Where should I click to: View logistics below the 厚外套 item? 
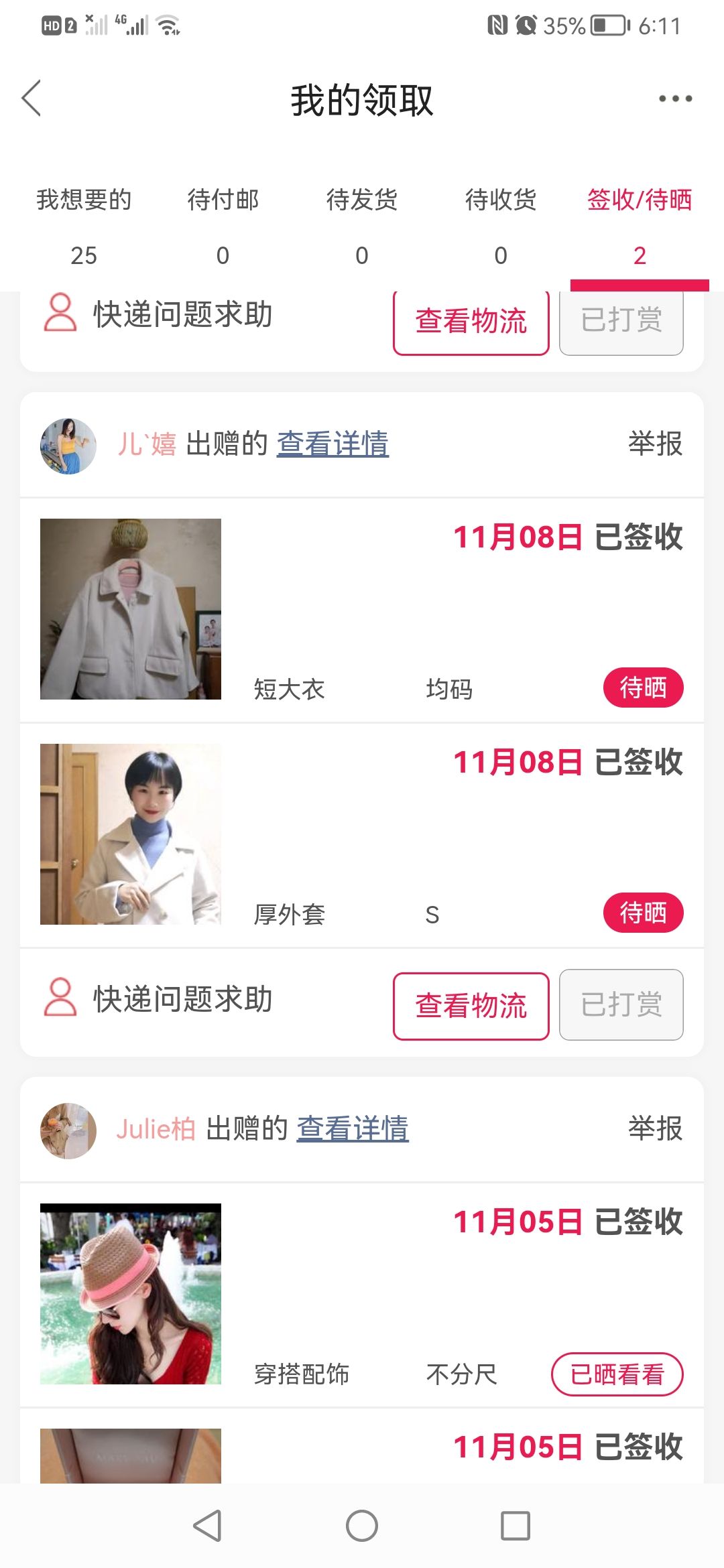click(471, 1006)
